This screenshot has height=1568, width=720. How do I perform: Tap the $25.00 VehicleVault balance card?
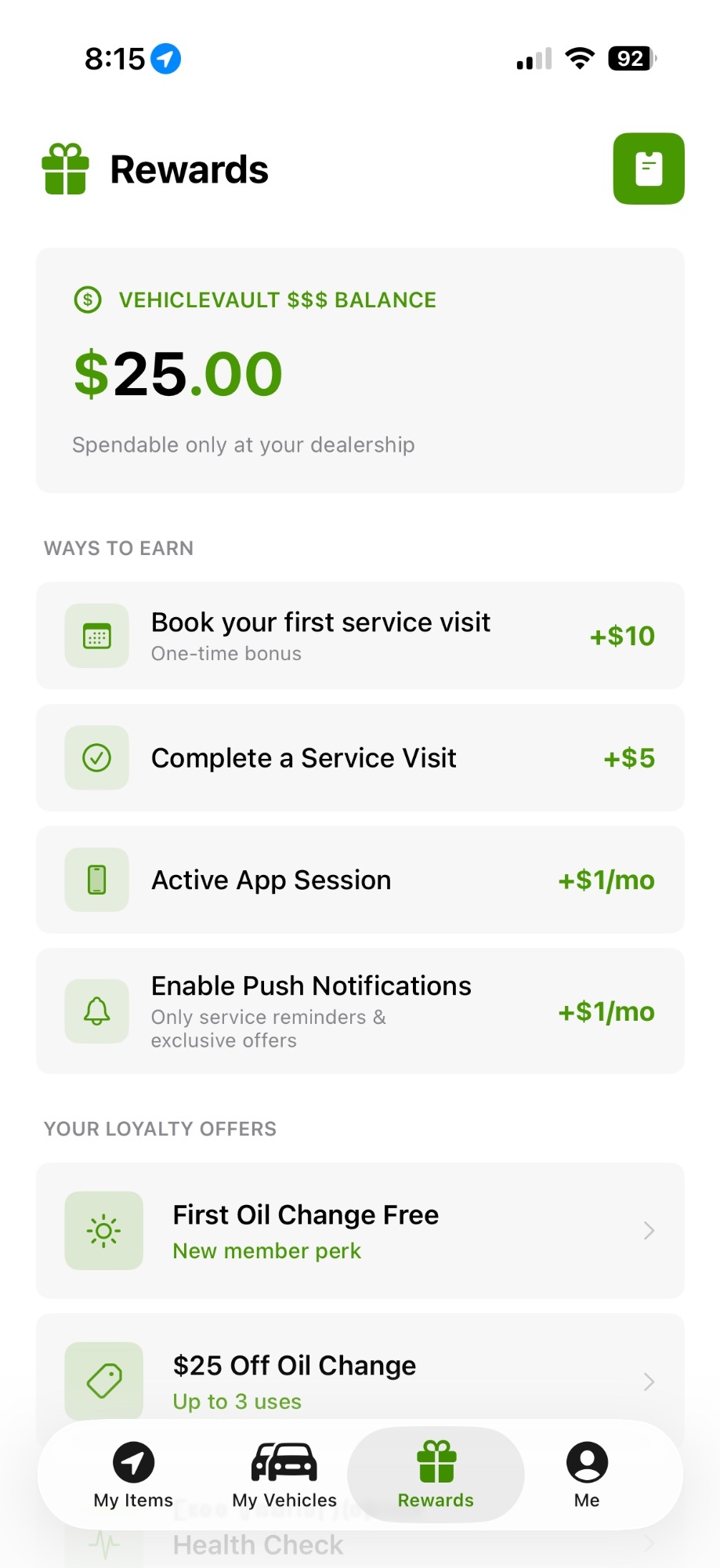coord(360,368)
